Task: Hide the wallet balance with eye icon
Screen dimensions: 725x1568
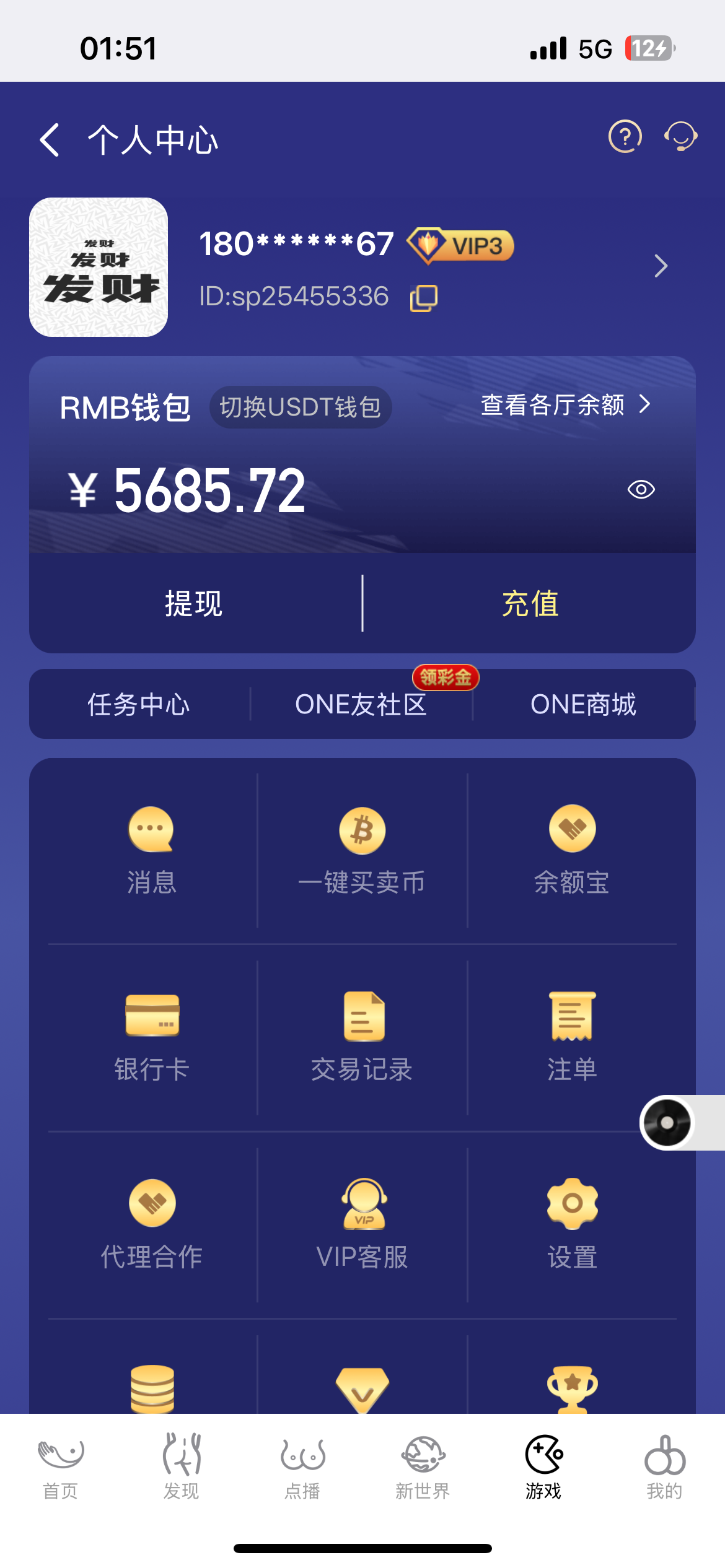Action: tap(641, 490)
